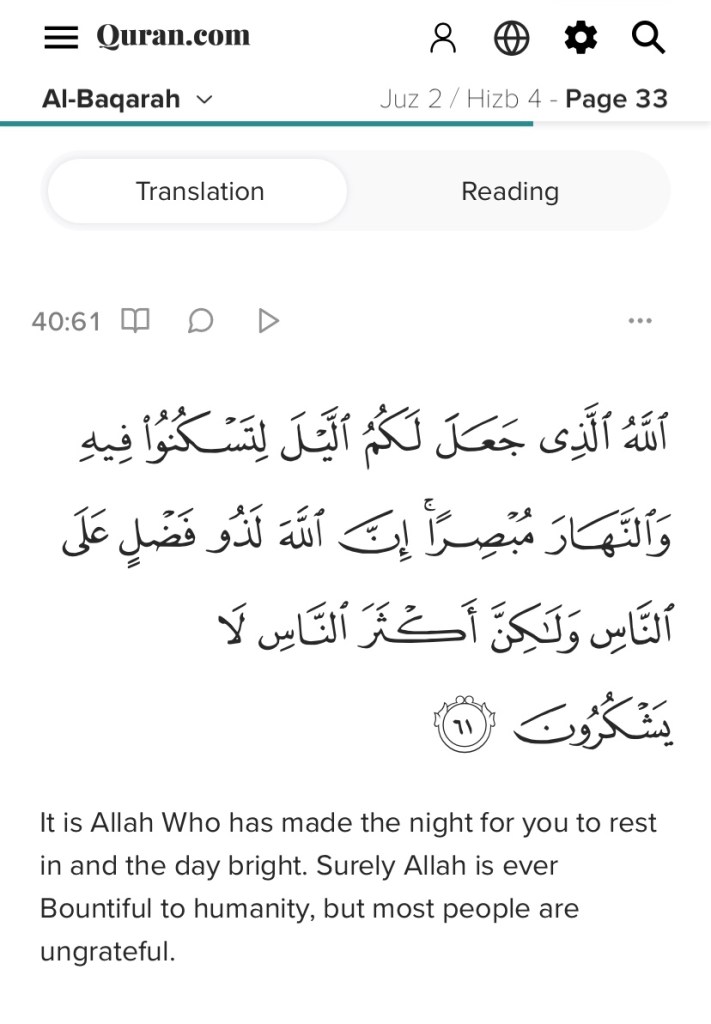Open the language selector globe
The width and height of the screenshot is (711, 1024).
pos(511,38)
